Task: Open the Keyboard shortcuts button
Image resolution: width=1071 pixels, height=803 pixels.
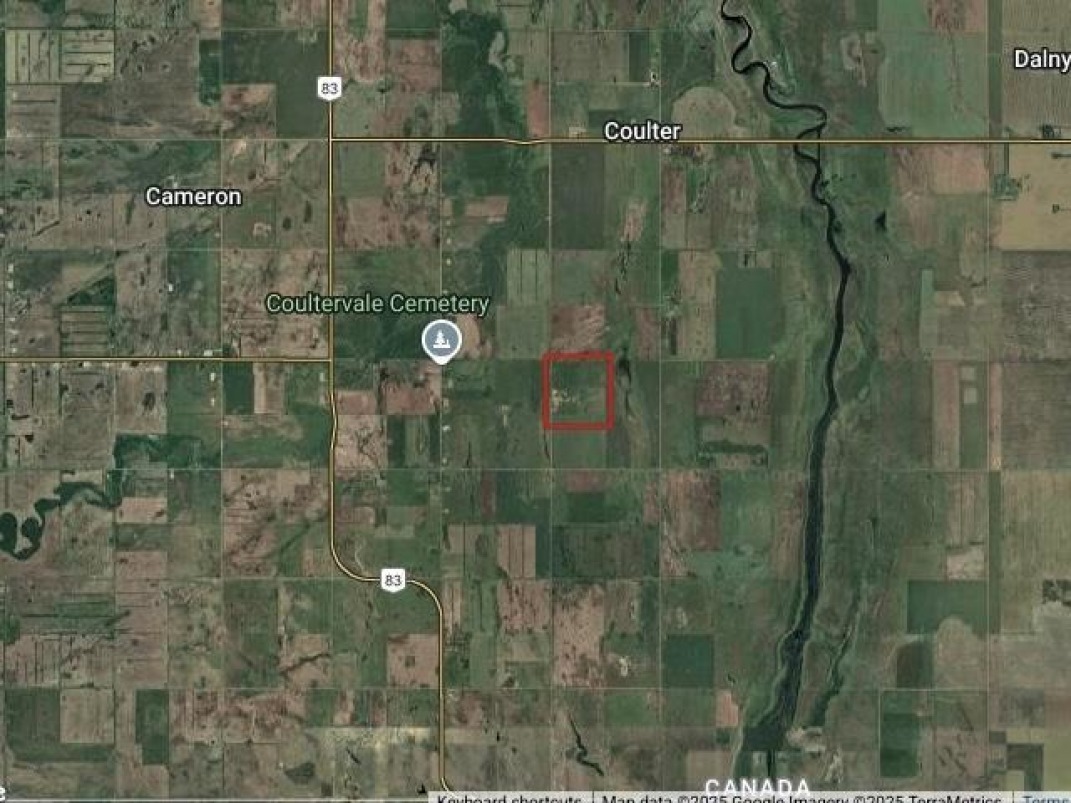Action: tap(509, 799)
